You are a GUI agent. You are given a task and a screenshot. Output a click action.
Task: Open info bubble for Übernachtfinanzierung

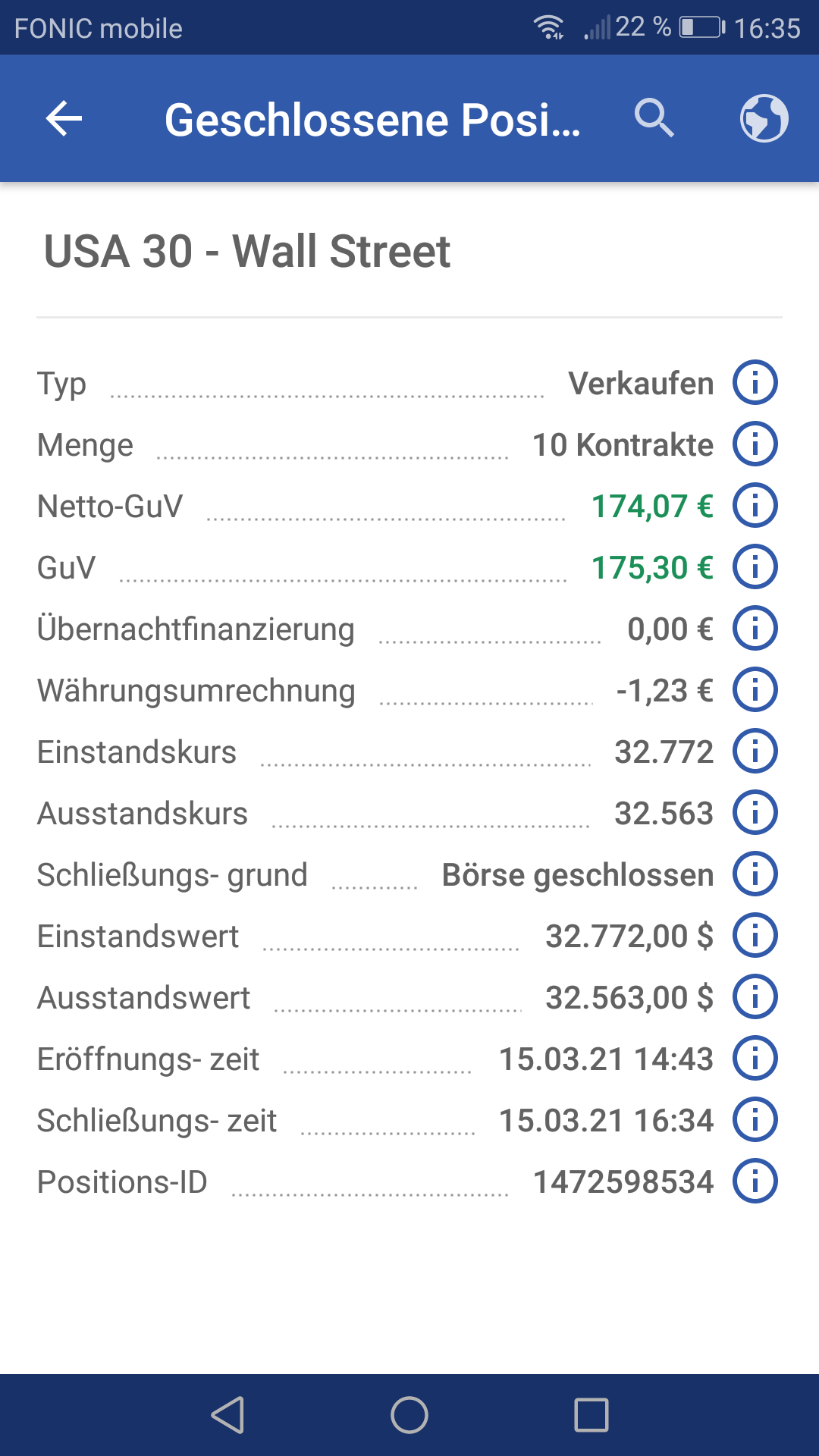(755, 628)
